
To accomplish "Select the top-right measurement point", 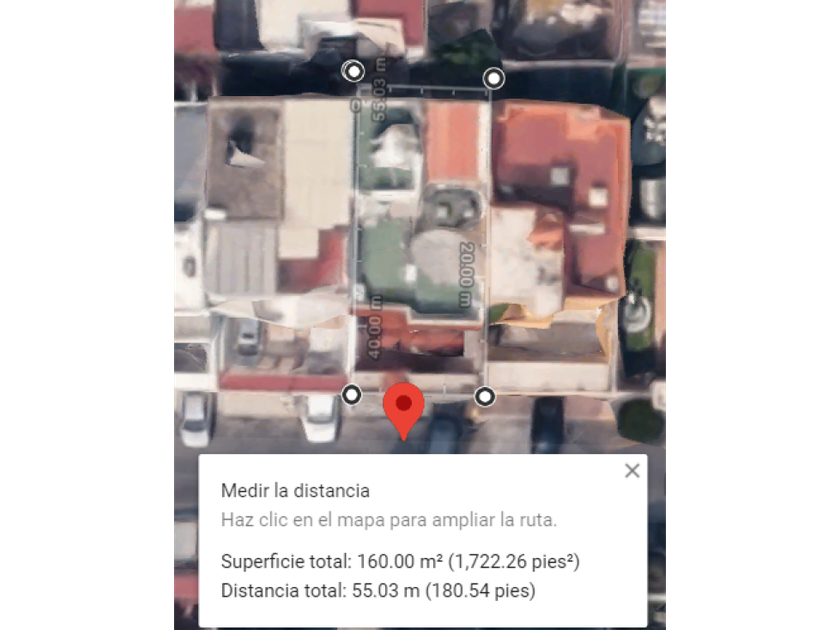I will 494,78.
